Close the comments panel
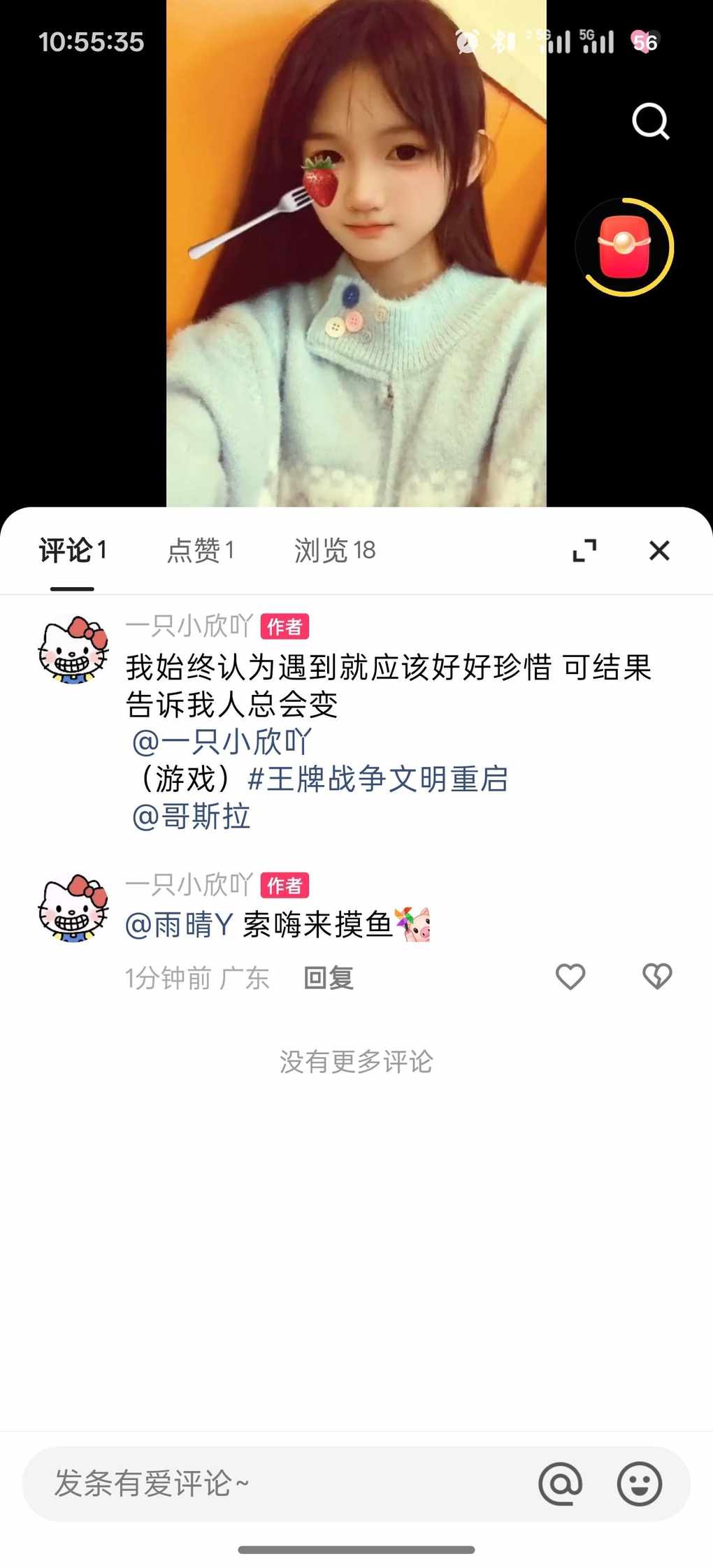Image resolution: width=713 pixels, height=1568 pixels. point(659,551)
